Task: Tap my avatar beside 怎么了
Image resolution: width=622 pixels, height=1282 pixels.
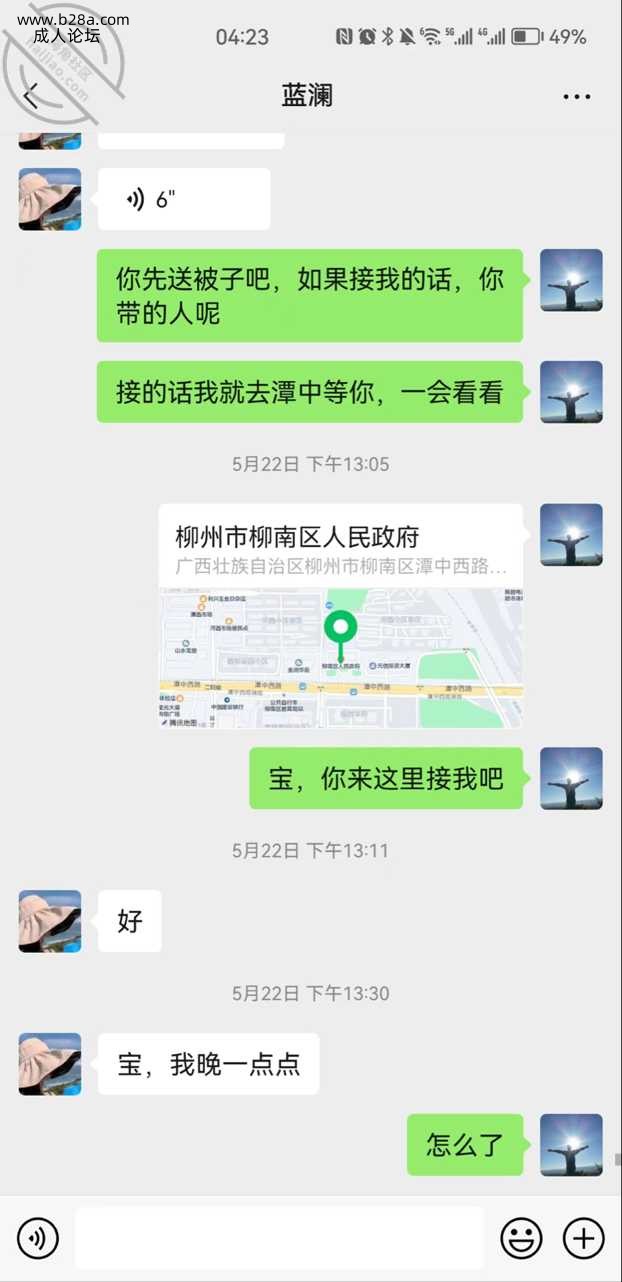Action: [571, 1145]
